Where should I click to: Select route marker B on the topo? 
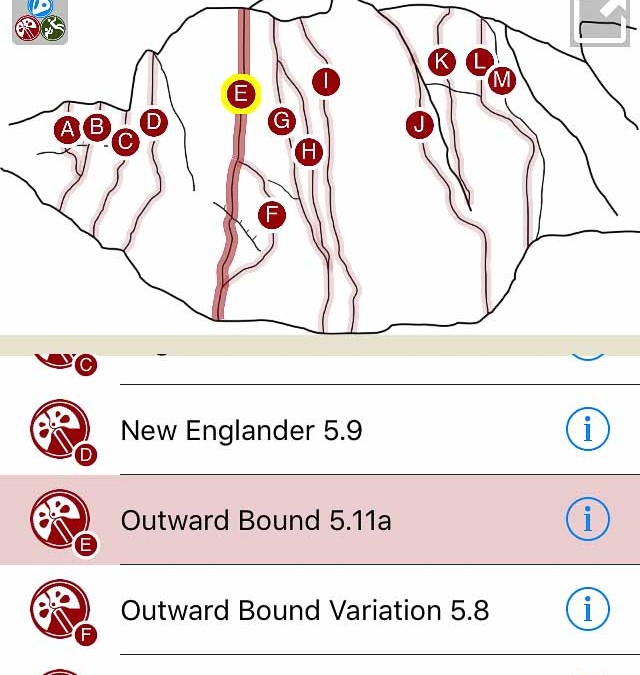point(96,127)
